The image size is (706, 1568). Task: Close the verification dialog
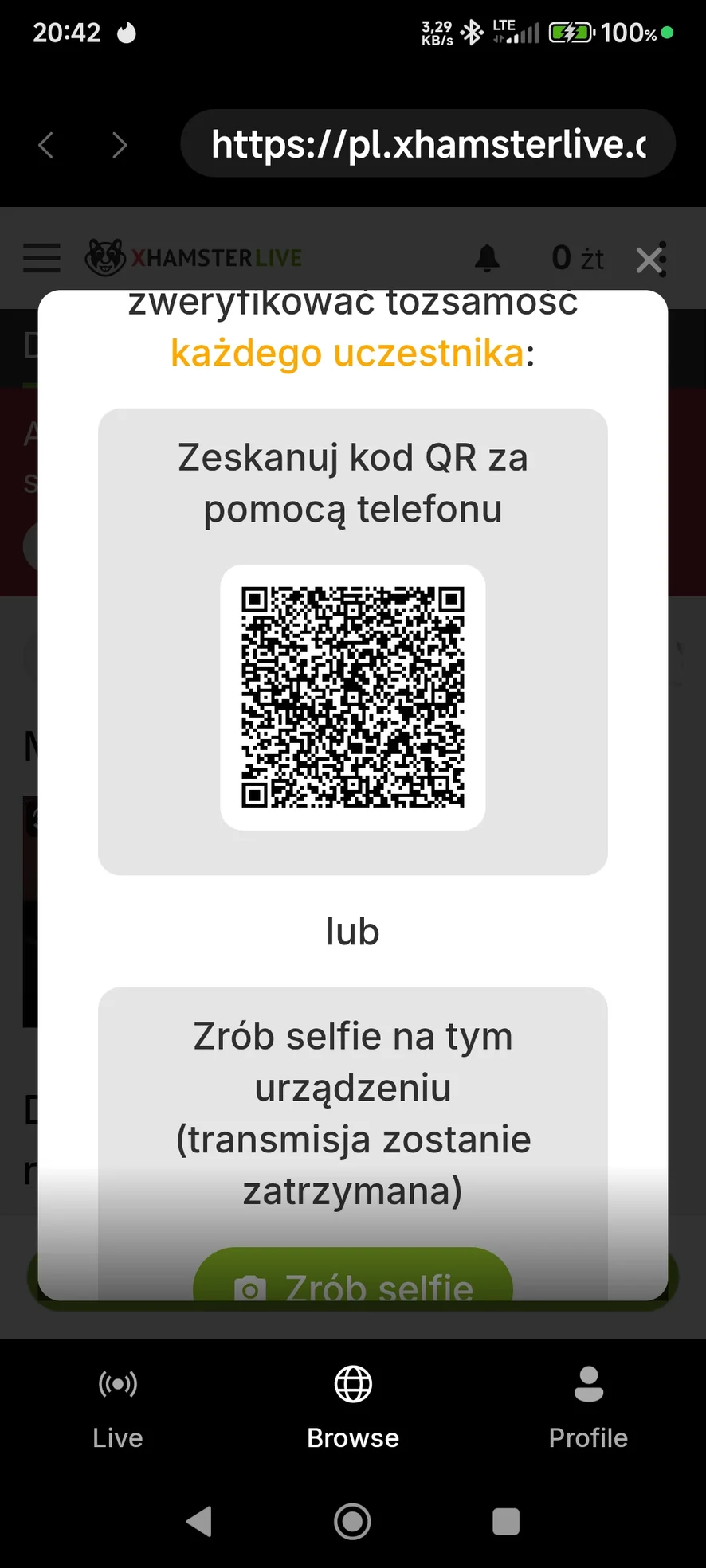point(650,260)
